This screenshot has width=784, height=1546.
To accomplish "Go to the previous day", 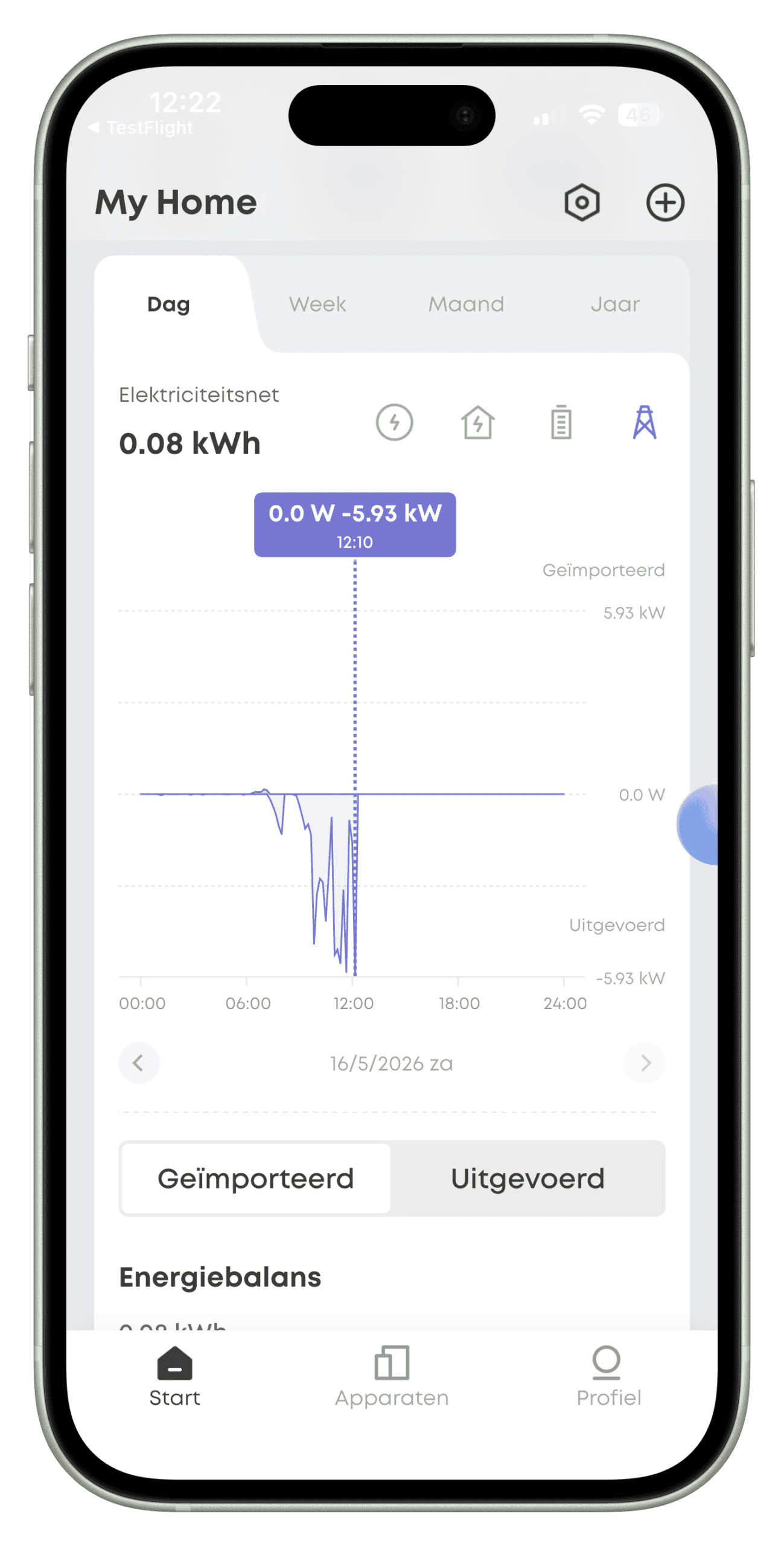I will [139, 1062].
